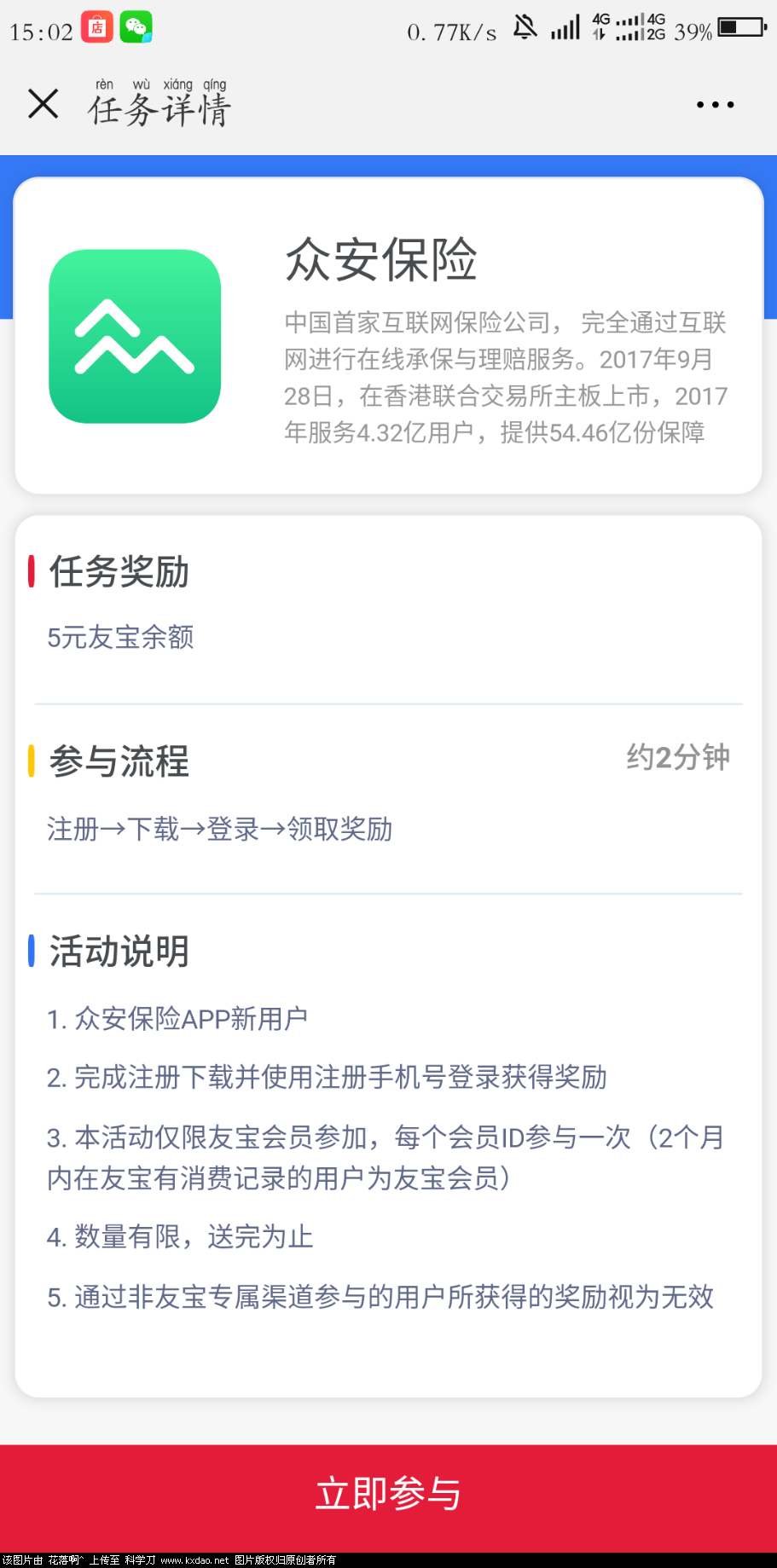Tap the yellow marker beside 参与流程
Viewport: 777px width, 1568px height.
click(32, 761)
